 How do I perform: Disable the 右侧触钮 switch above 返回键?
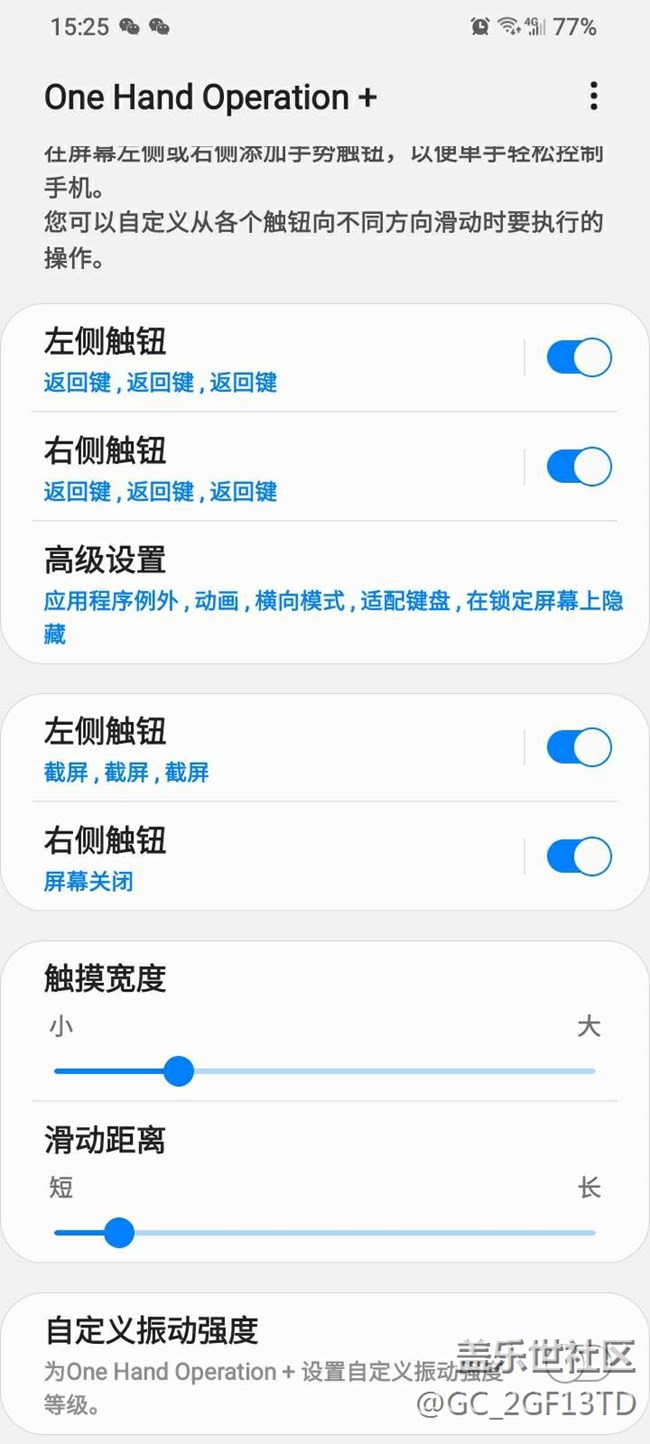coord(579,466)
